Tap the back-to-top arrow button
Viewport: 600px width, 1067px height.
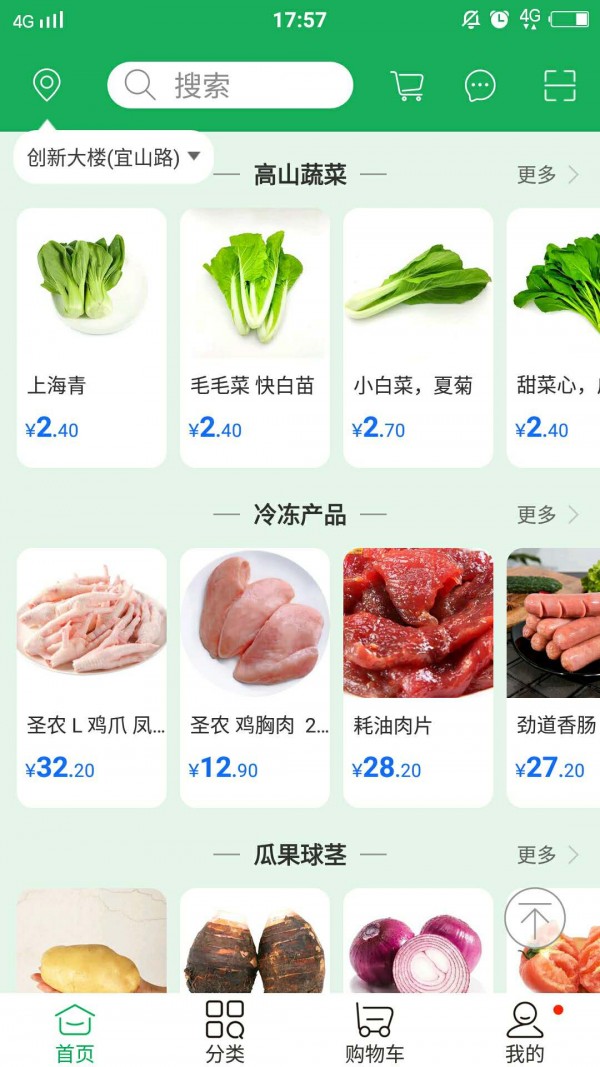point(535,918)
